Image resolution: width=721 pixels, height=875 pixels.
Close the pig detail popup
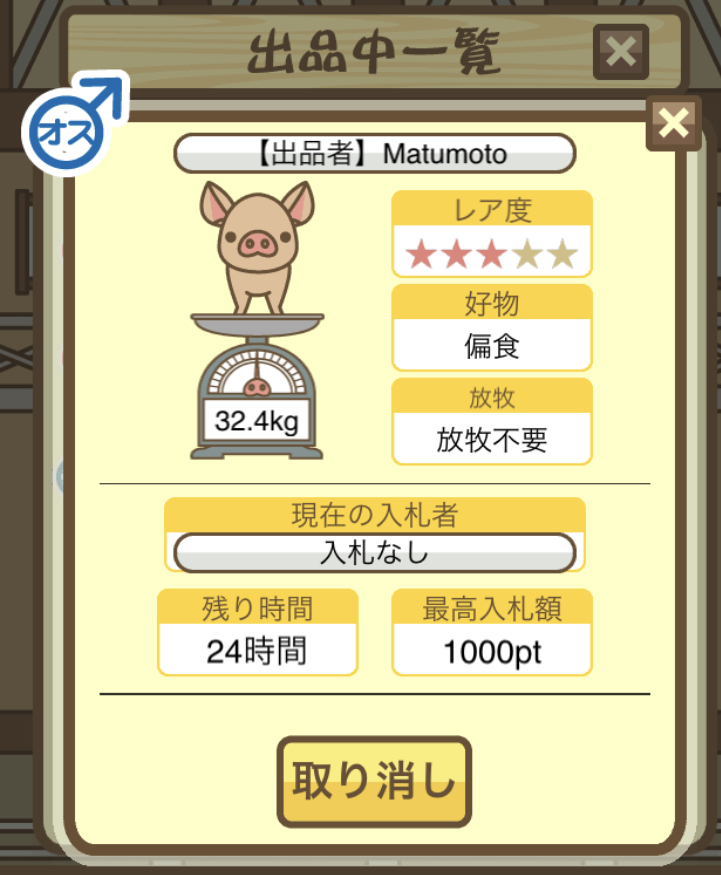[673, 123]
